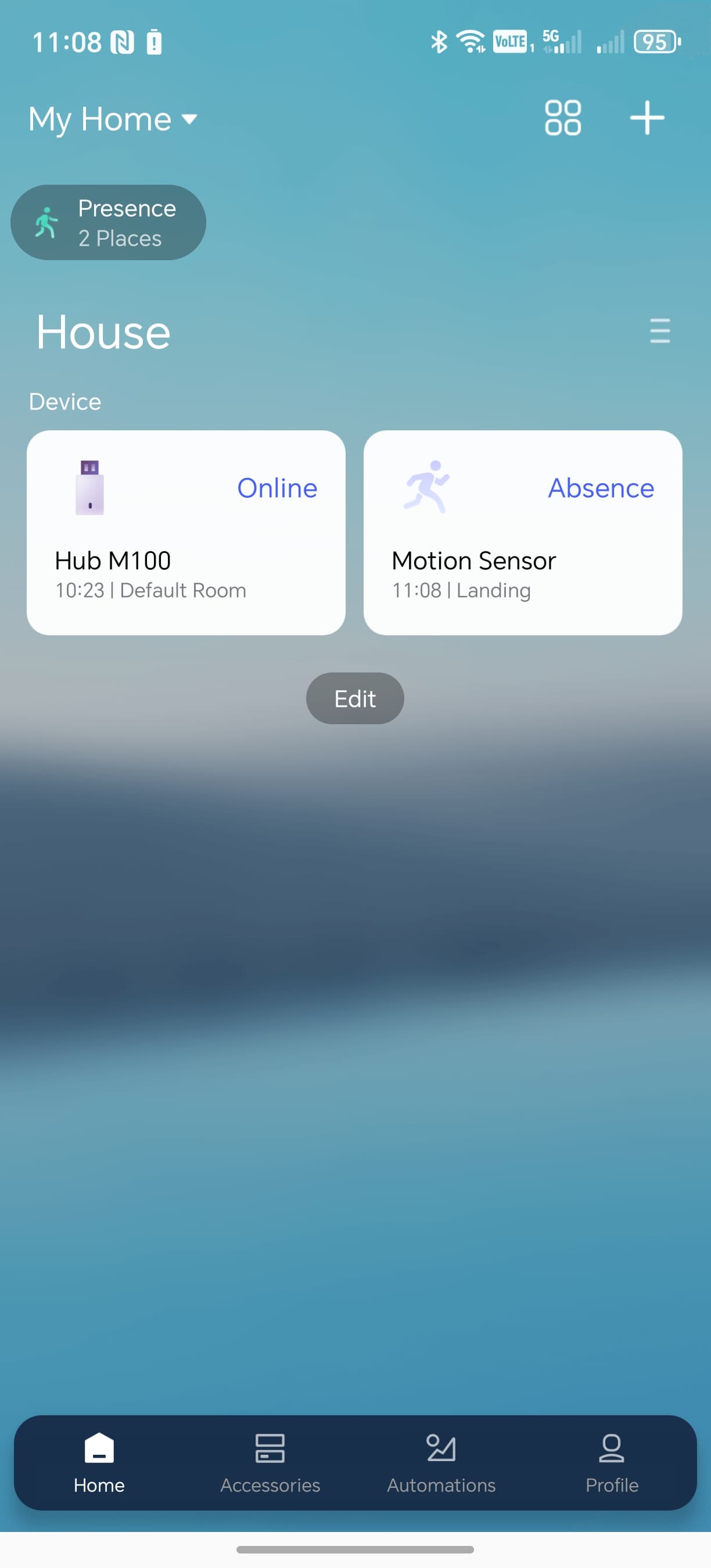Open the Hub M100 device card
This screenshot has width=711, height=1568.
(186, 533)
